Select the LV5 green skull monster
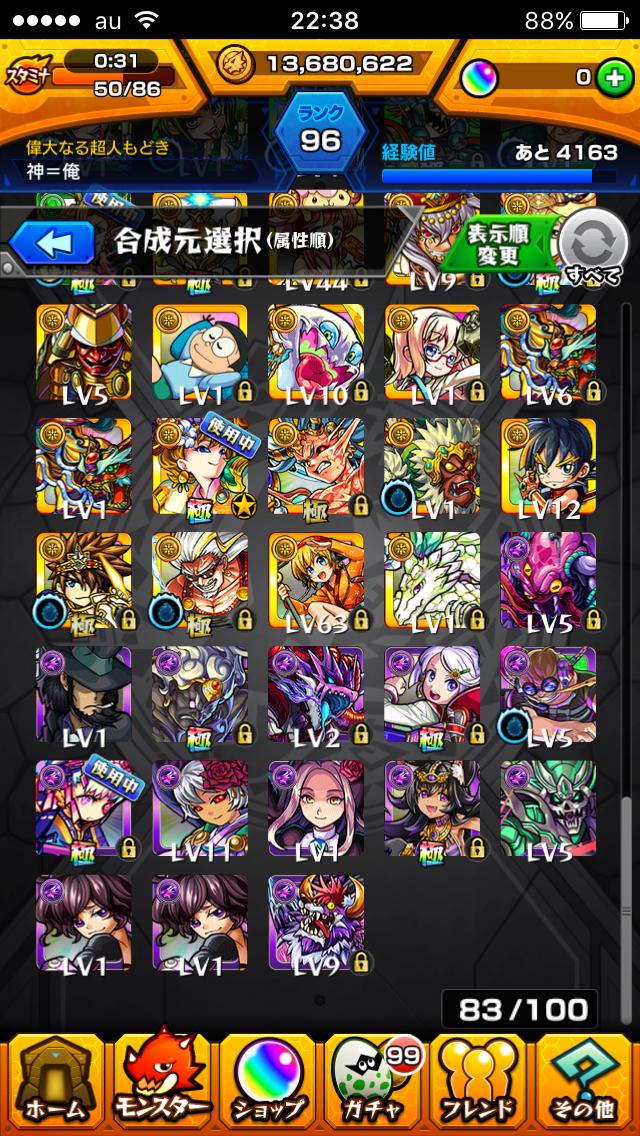This screenshot has width=640, height=1136. (548, 808)
